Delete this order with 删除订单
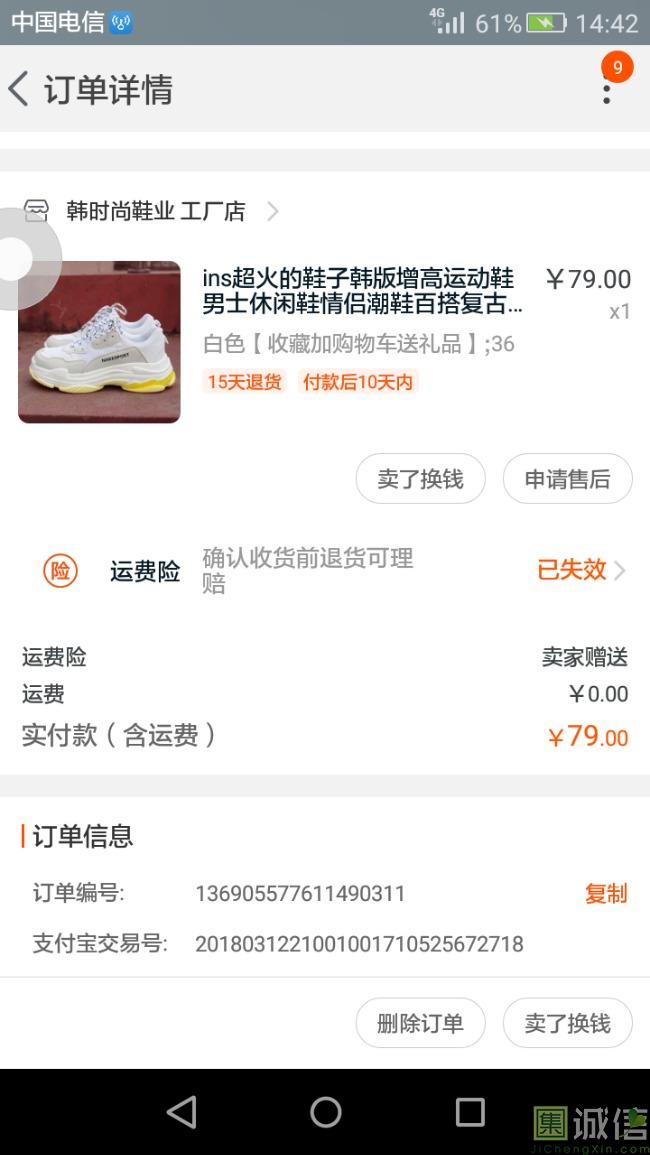Viewport: 650px width, 1155px height. [x=420, y=1023]
